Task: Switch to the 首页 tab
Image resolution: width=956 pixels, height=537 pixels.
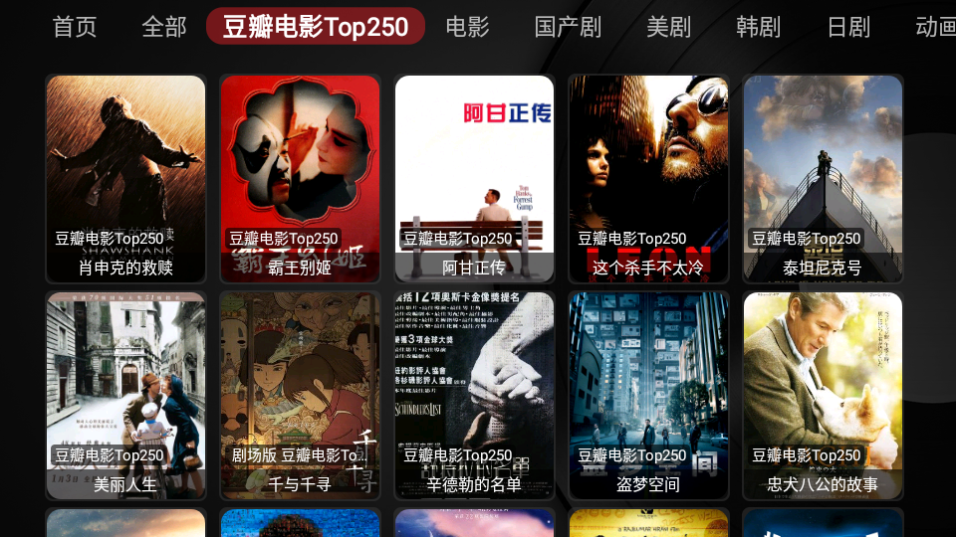Action: click(75, 27)
